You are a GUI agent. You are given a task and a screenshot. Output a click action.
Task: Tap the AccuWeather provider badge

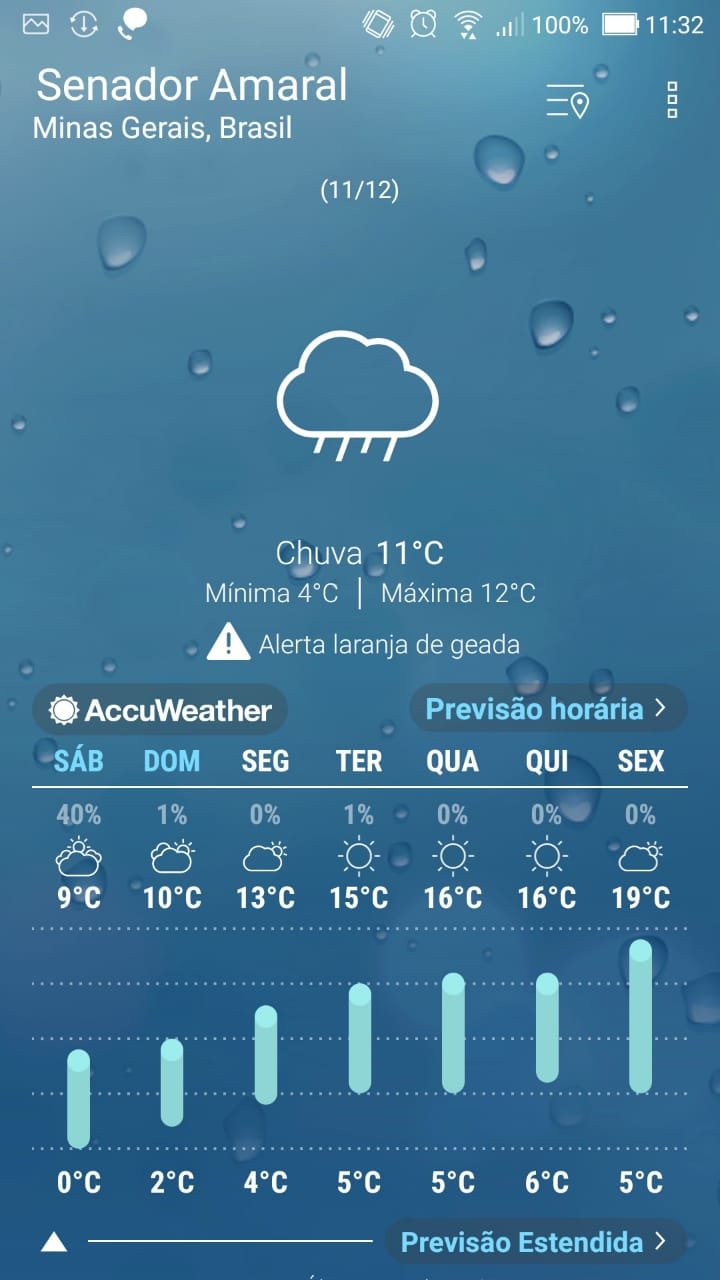160,710
